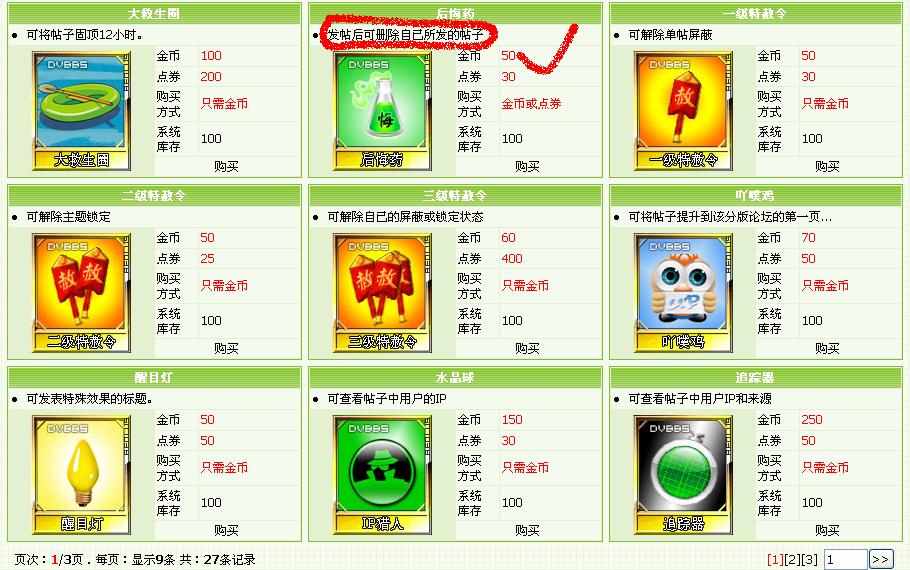The image size is (910, 570).
Task: Go to page 3 of items
Action: [x=810, y=559]
